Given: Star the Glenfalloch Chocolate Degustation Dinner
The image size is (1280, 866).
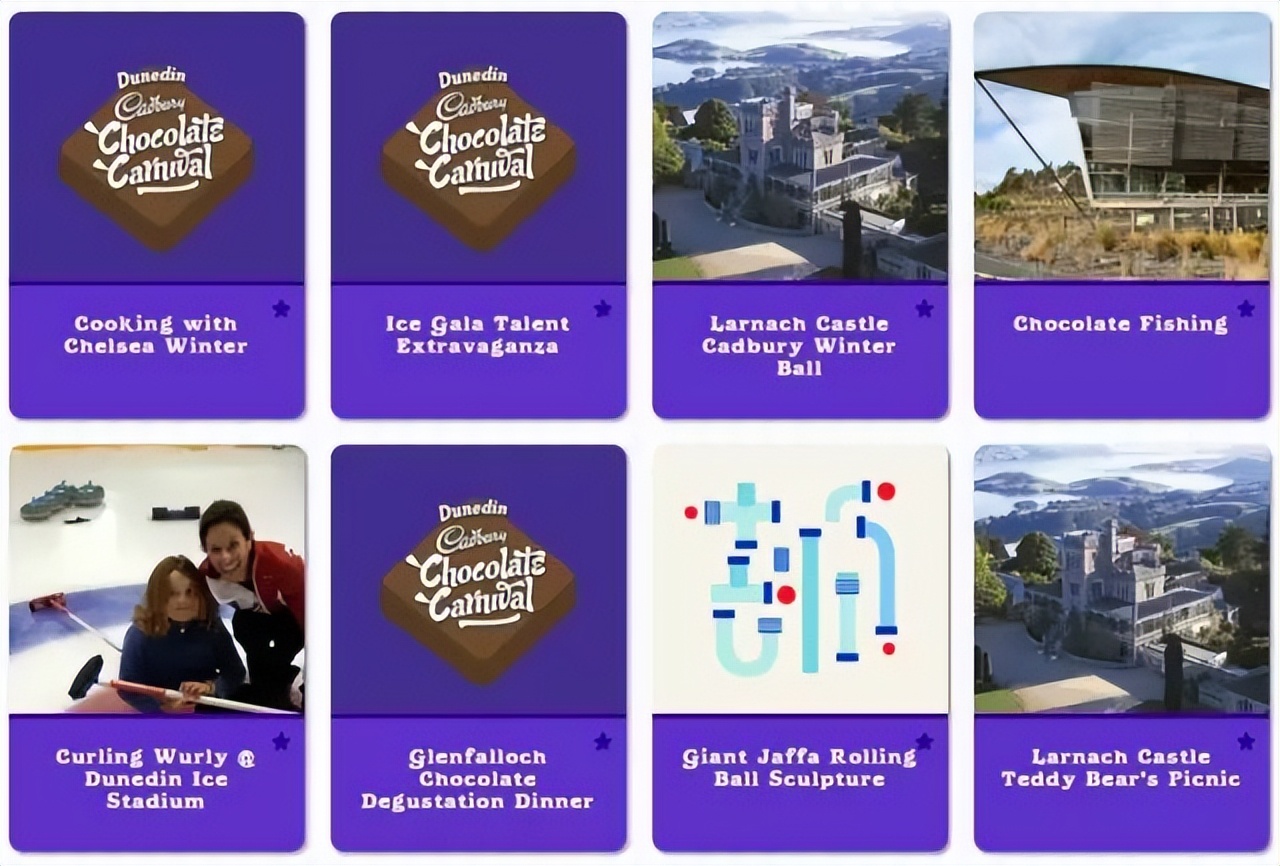Looking at the screenshot, I should (x=602, y=741).
